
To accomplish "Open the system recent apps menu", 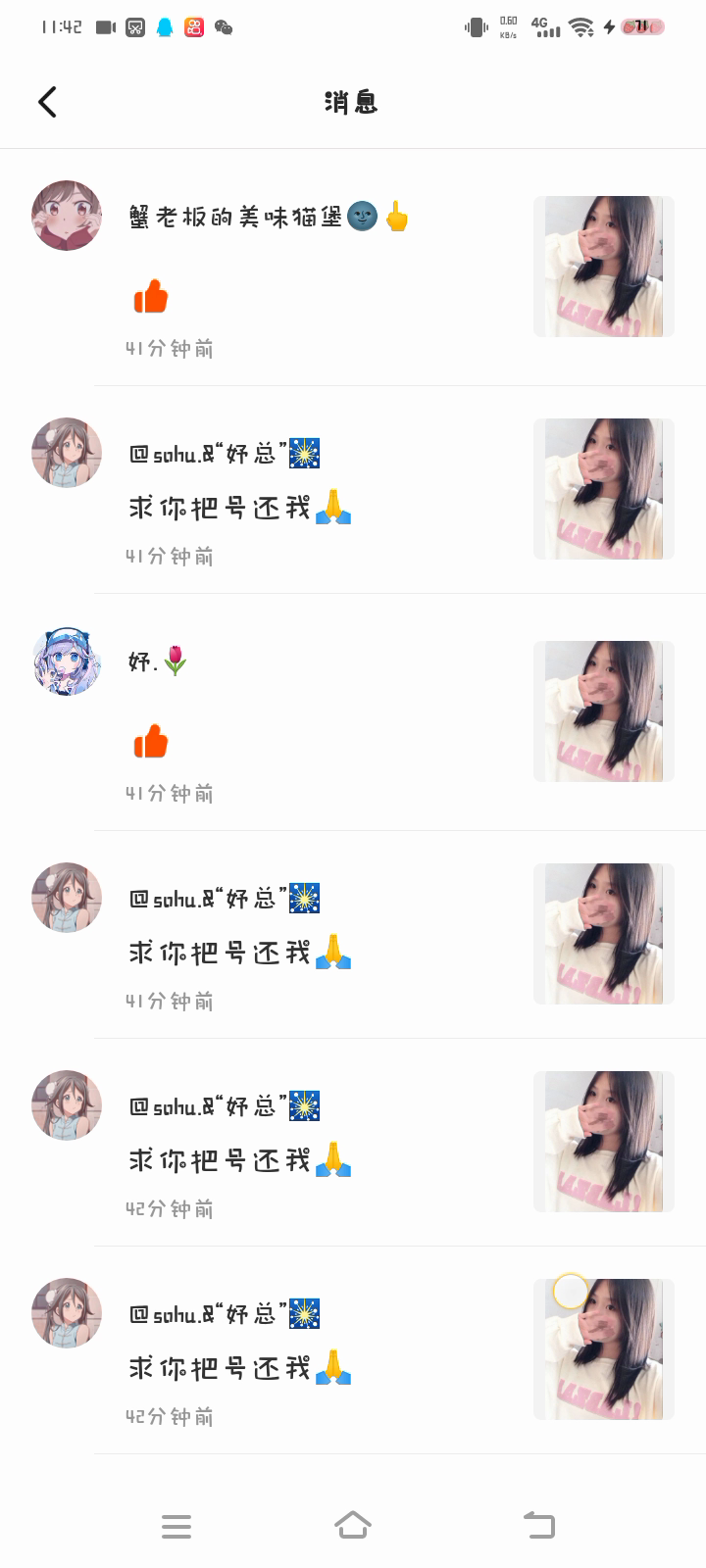I will pyautogui.click(x=176, y=1526).
